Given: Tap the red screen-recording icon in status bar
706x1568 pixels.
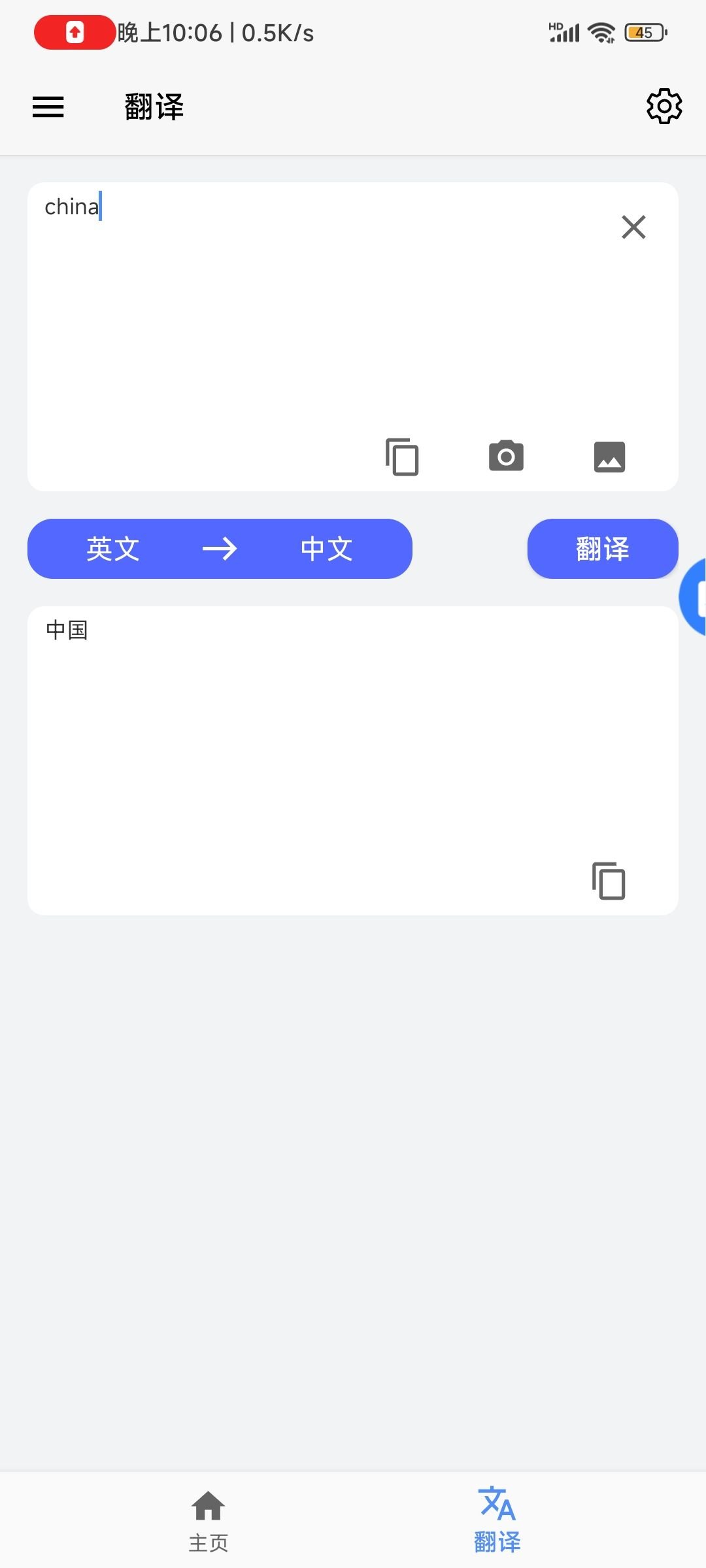Looking at the screenshot, I should (x=74, y=31).
